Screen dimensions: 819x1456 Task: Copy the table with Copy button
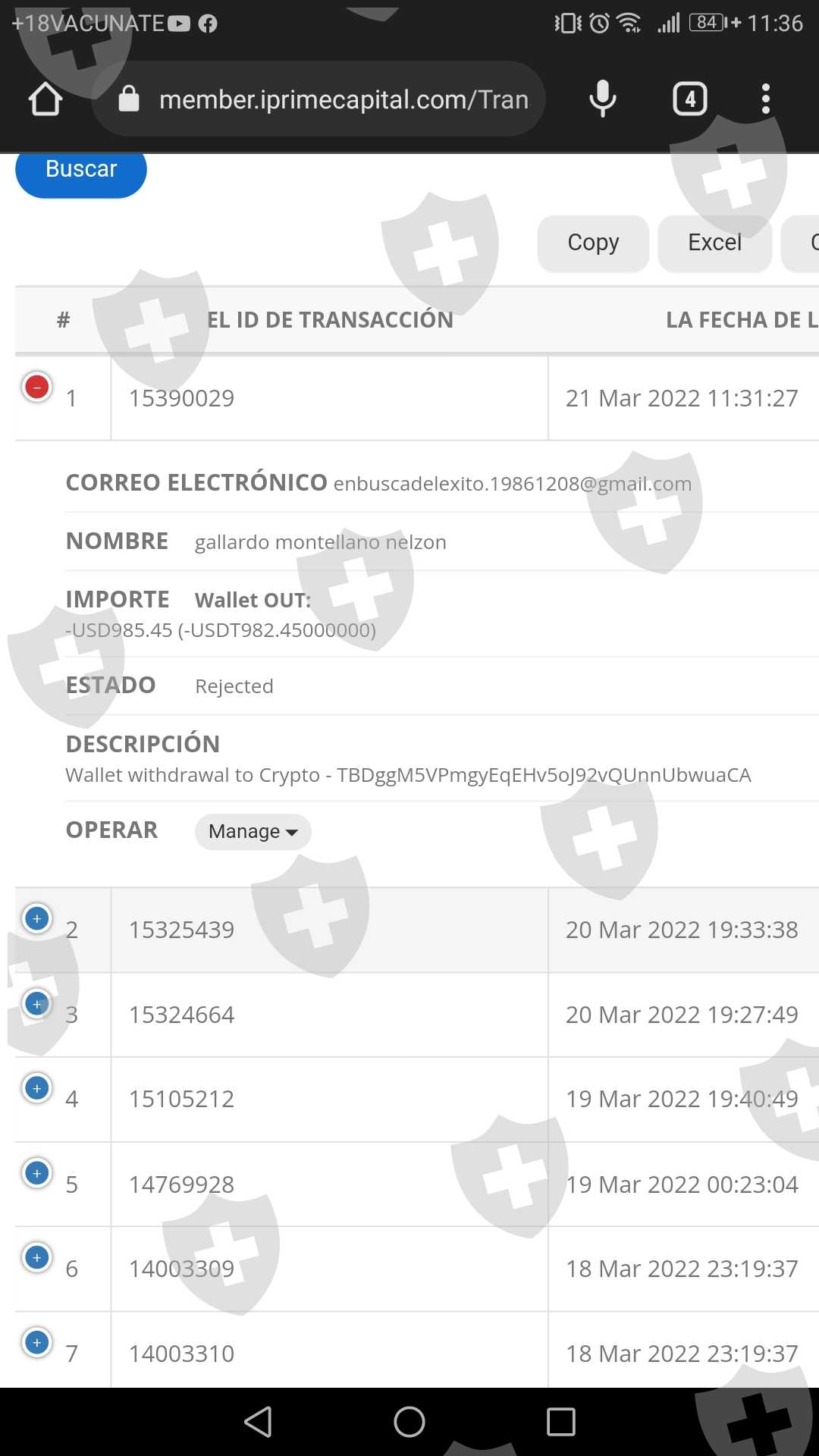click(x=593, y=243)
